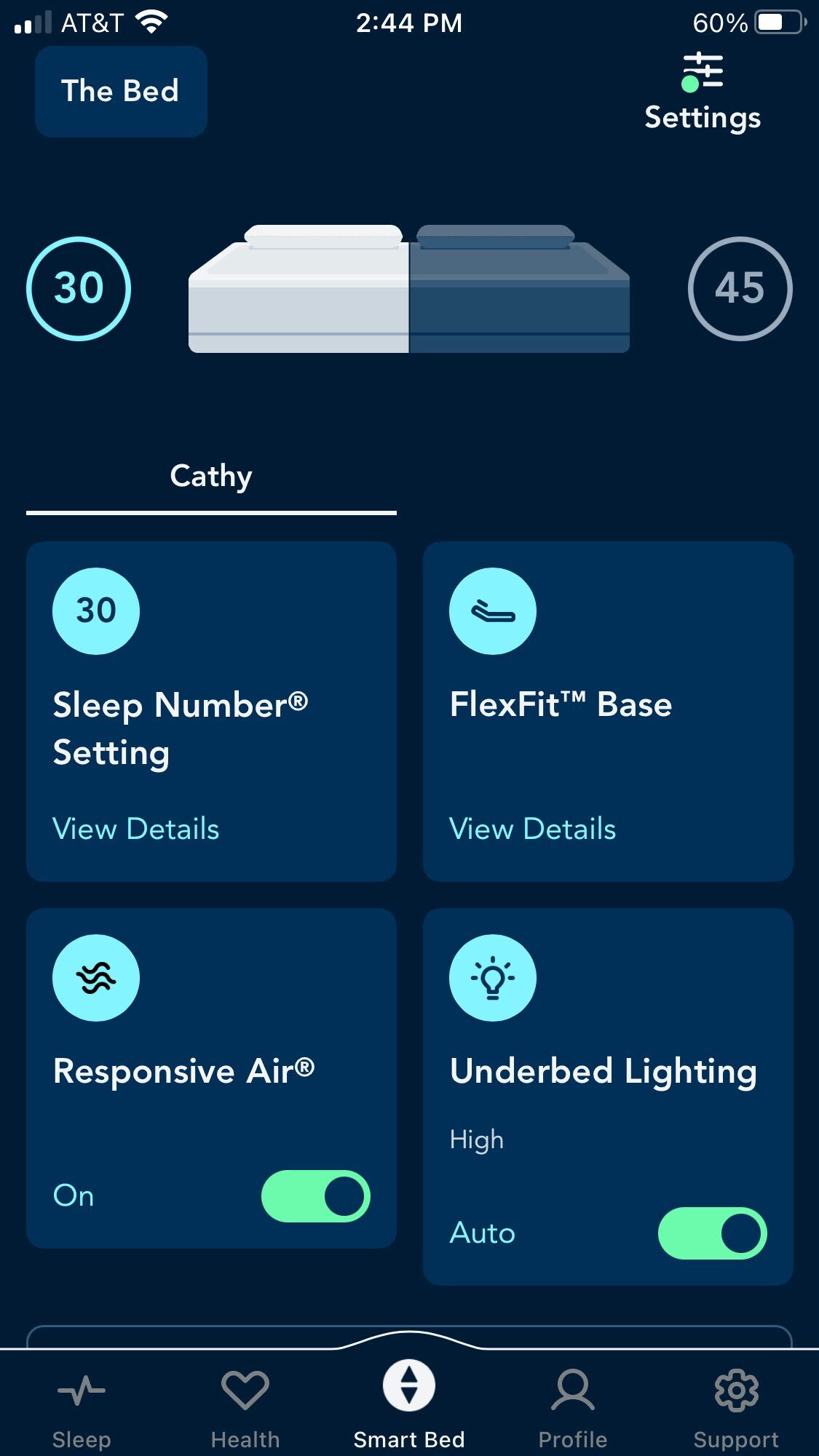The width and height of the screenshot is (819, 1456).
Task: Select the left side with number 30
Action: (79, 288)
